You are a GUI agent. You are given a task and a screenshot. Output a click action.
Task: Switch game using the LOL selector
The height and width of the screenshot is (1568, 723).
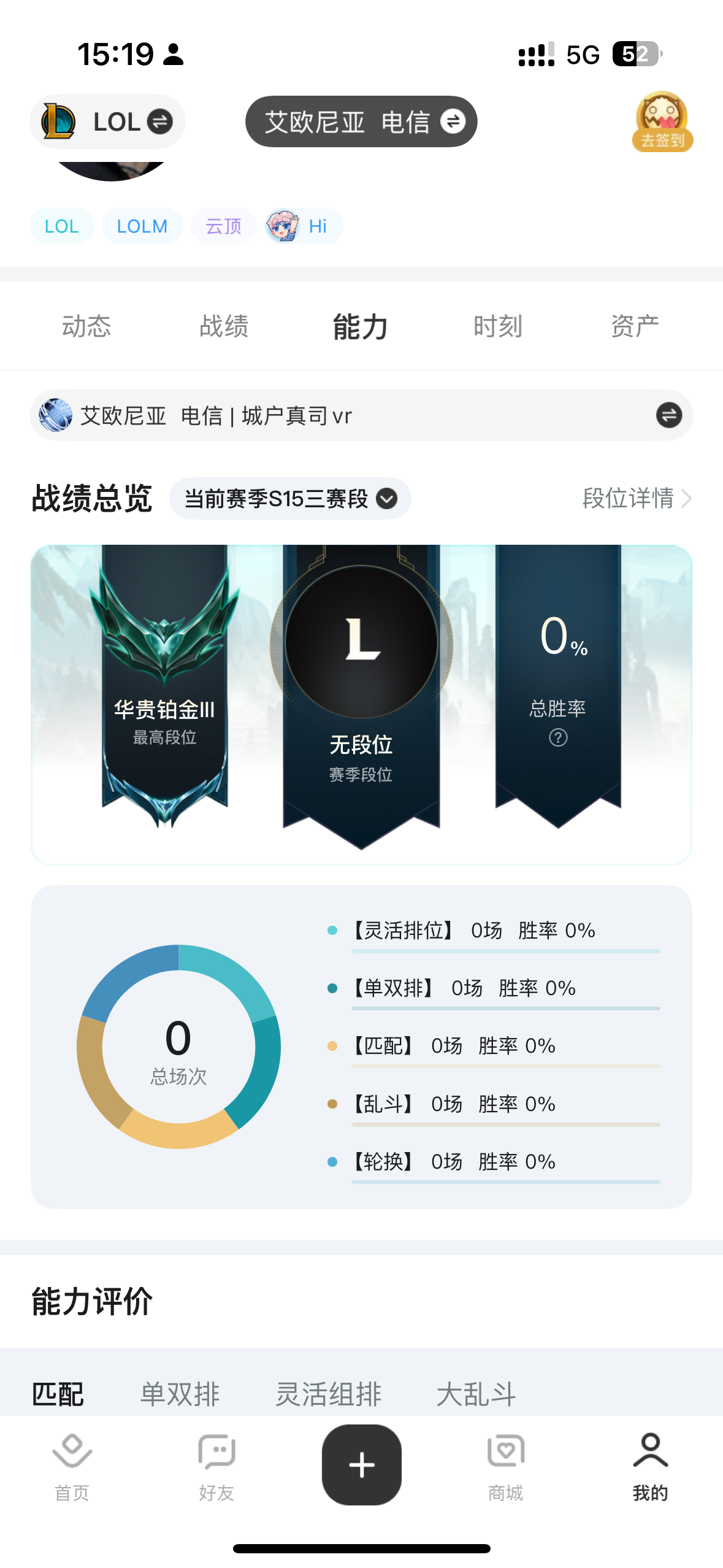[x=107, y=121]
